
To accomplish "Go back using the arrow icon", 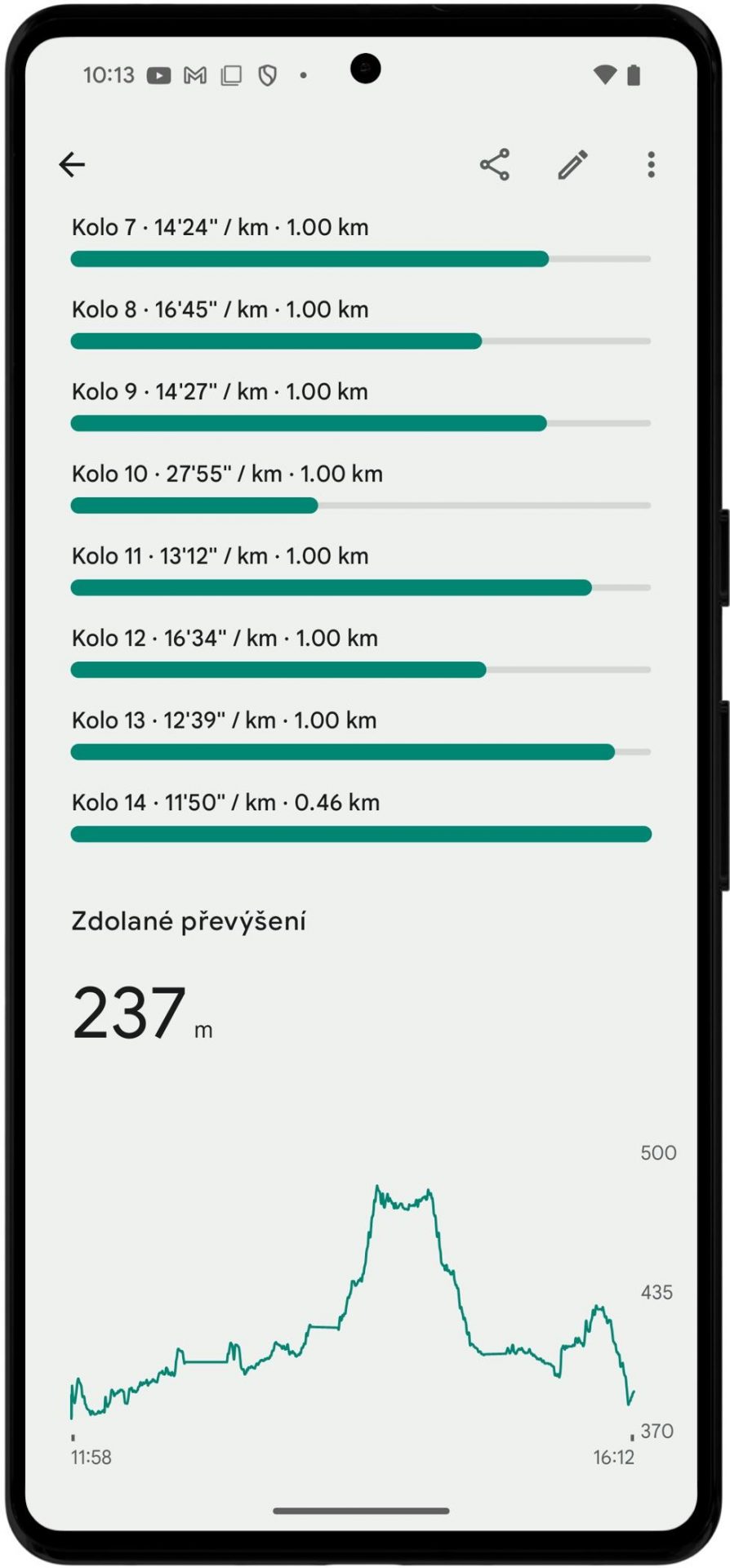I will tap(72, 165).
